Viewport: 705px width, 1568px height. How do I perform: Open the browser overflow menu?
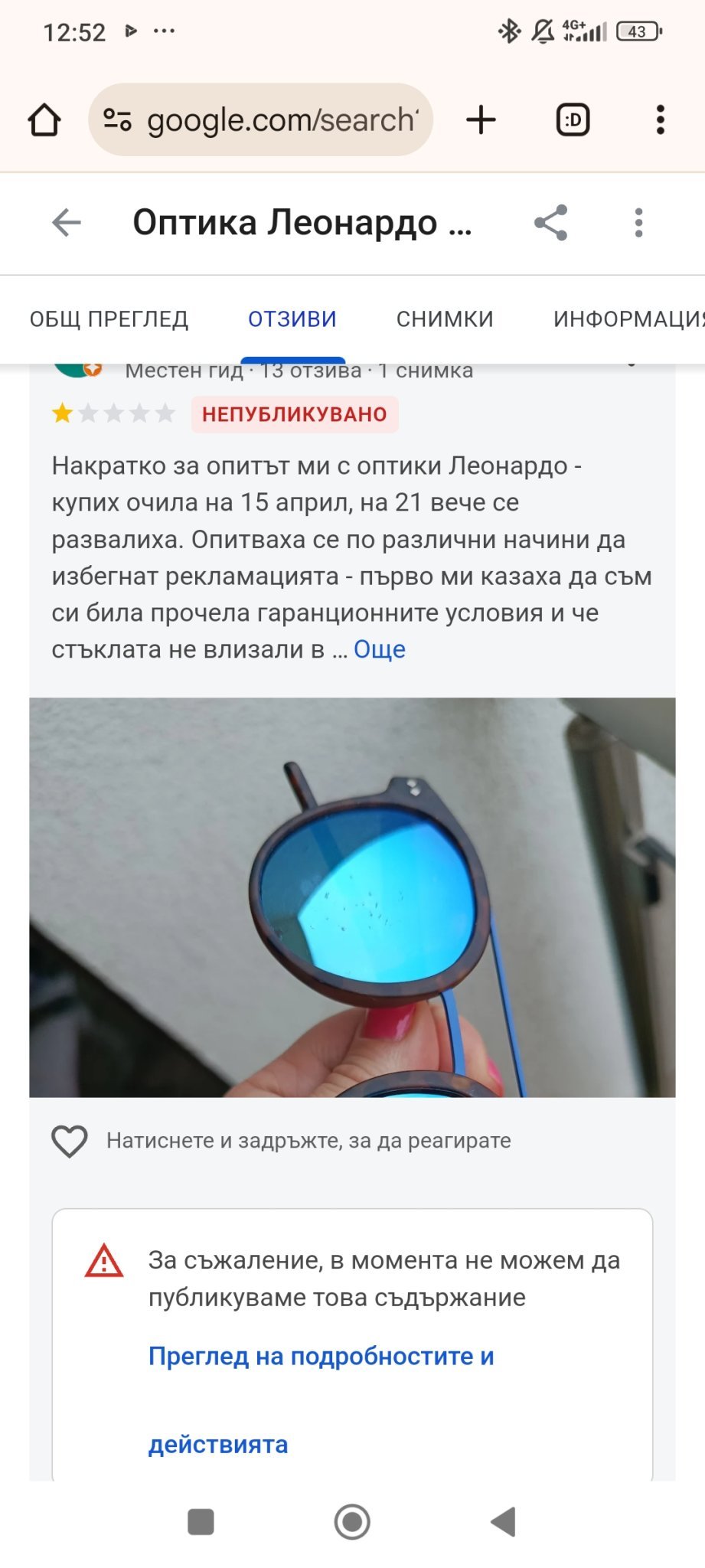tap(660, 120)
